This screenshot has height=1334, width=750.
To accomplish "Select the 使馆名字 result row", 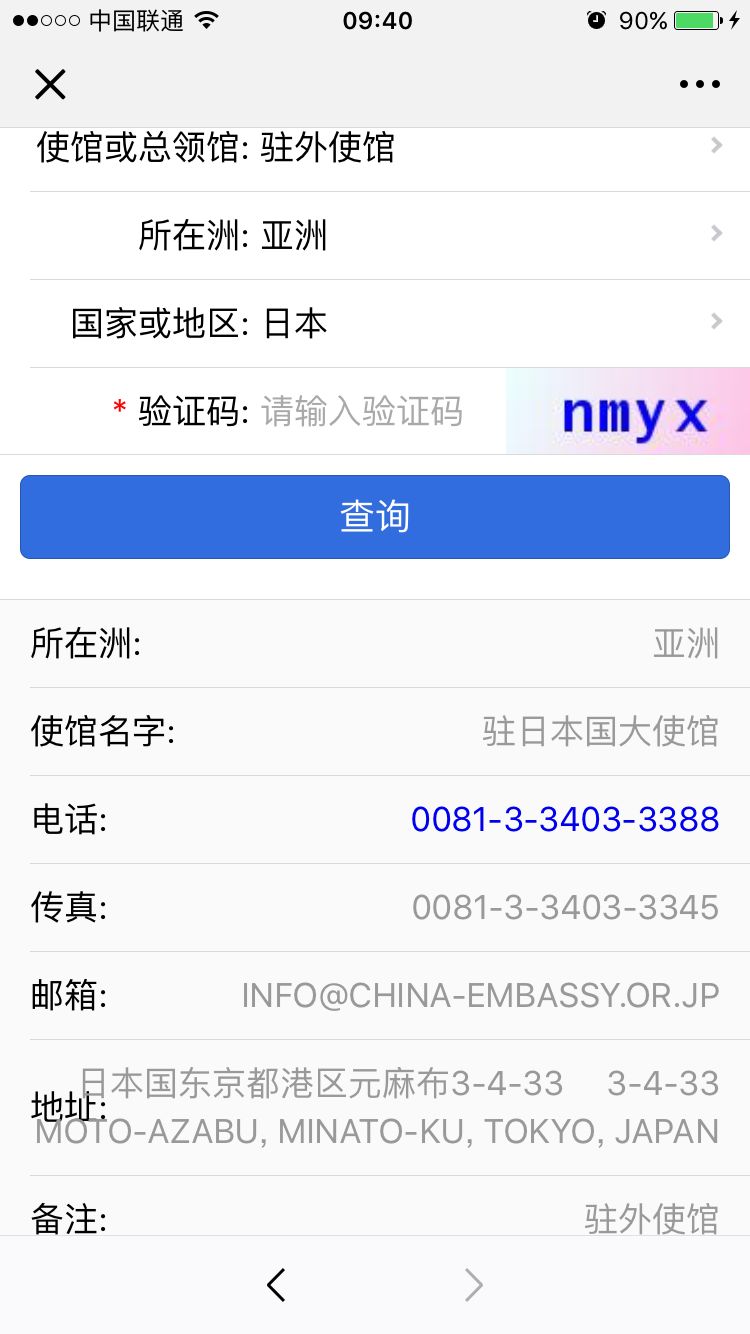I will pos(375,731).
